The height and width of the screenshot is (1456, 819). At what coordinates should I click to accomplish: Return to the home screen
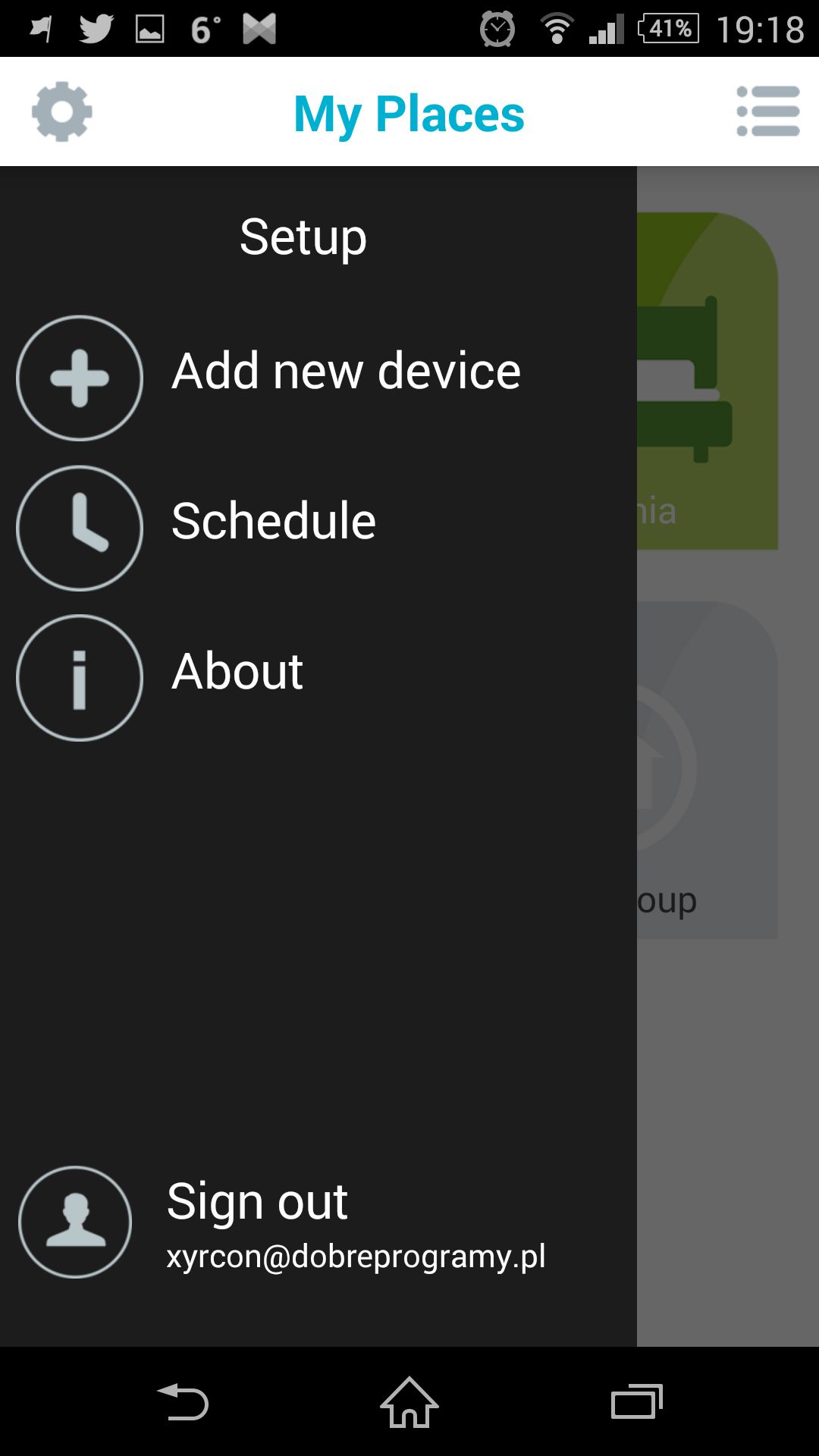coord(409,1401)
